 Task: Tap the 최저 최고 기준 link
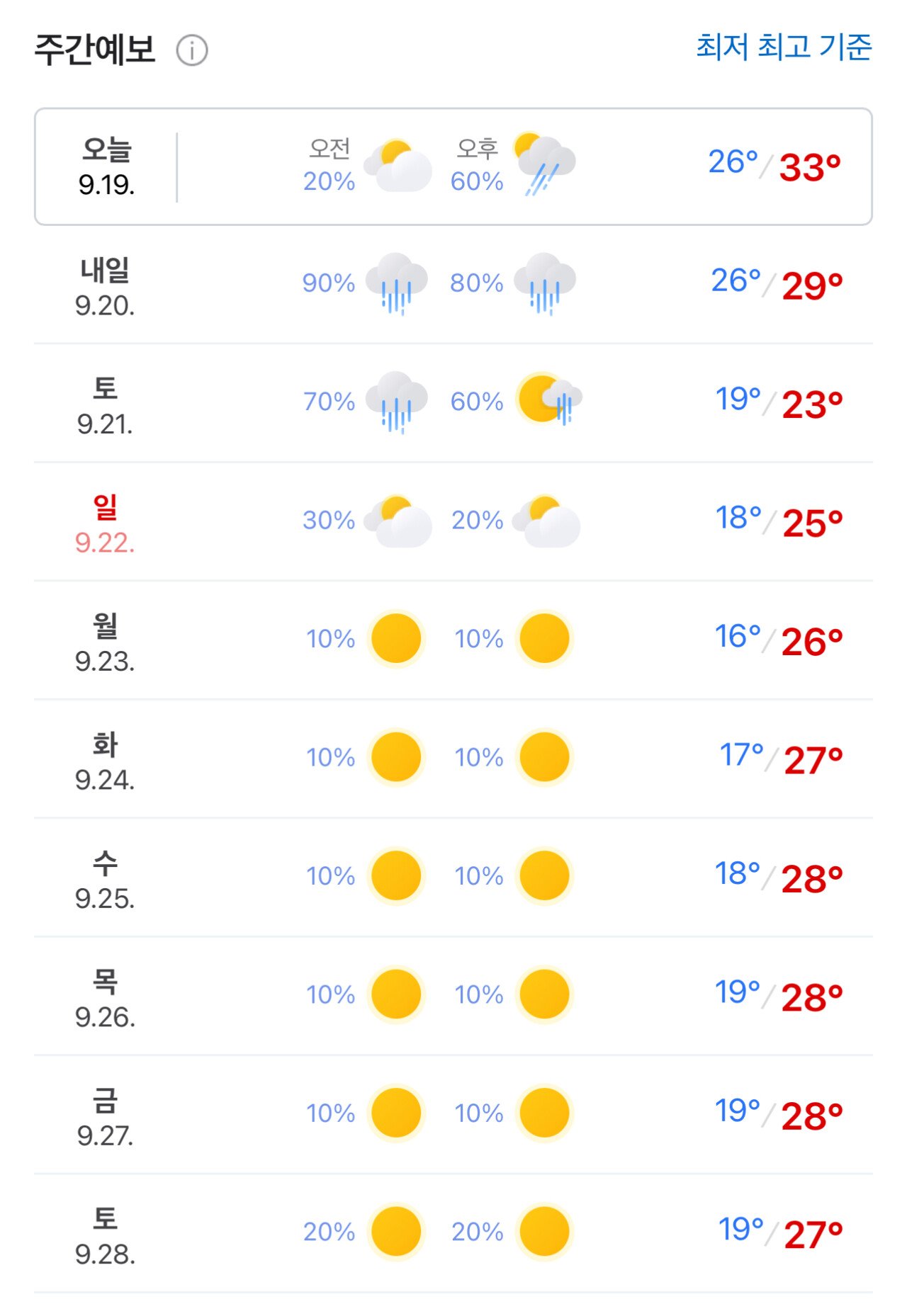point(783,47)
